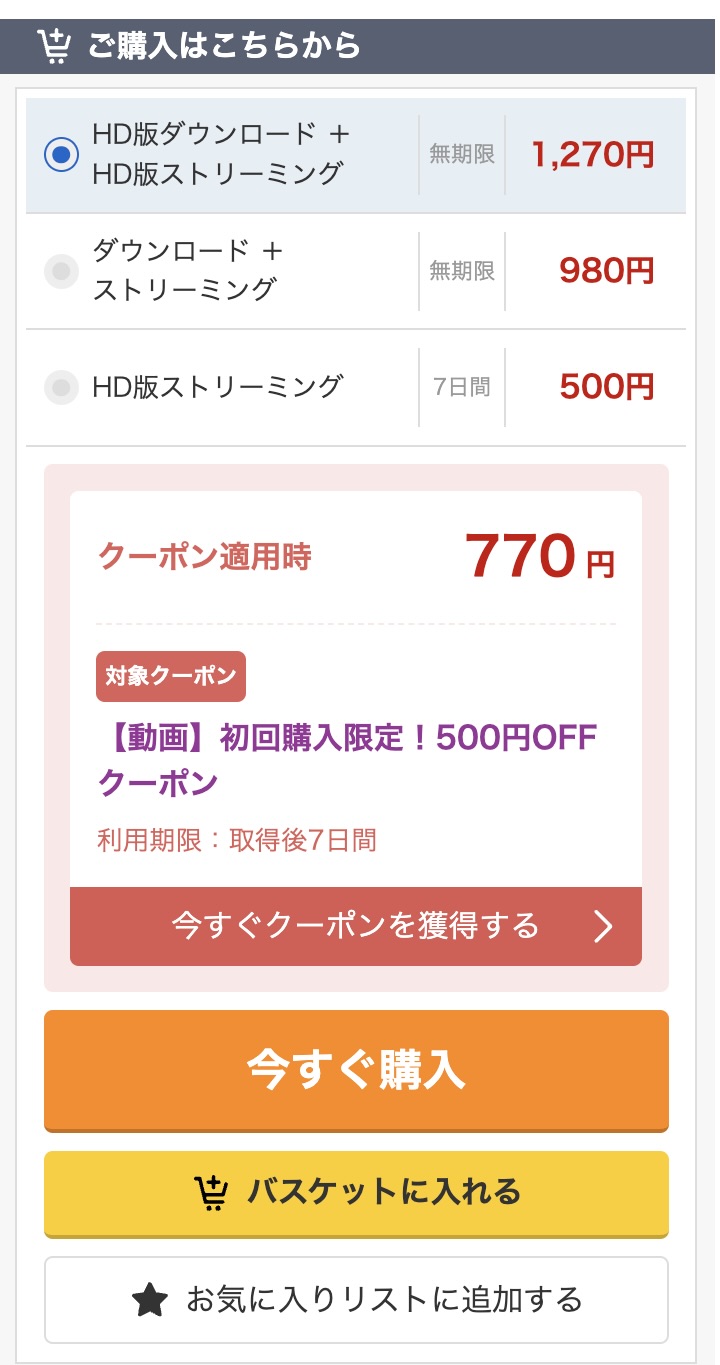Click the 無期限 label beside the selected option
Screen dimensions: 720x1365
click(x=461, y=154)
